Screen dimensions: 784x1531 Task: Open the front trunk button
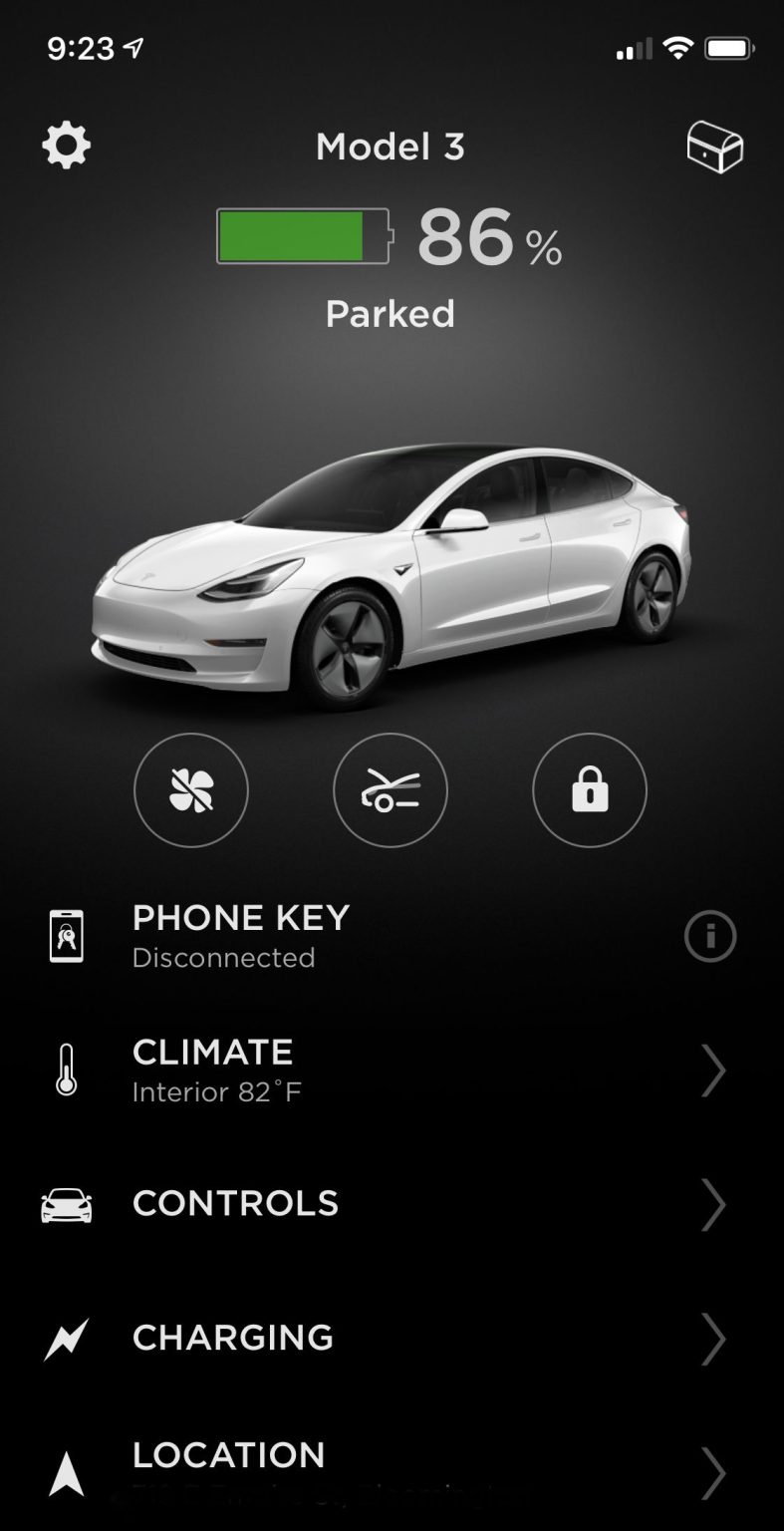click(x=391, y=790)
